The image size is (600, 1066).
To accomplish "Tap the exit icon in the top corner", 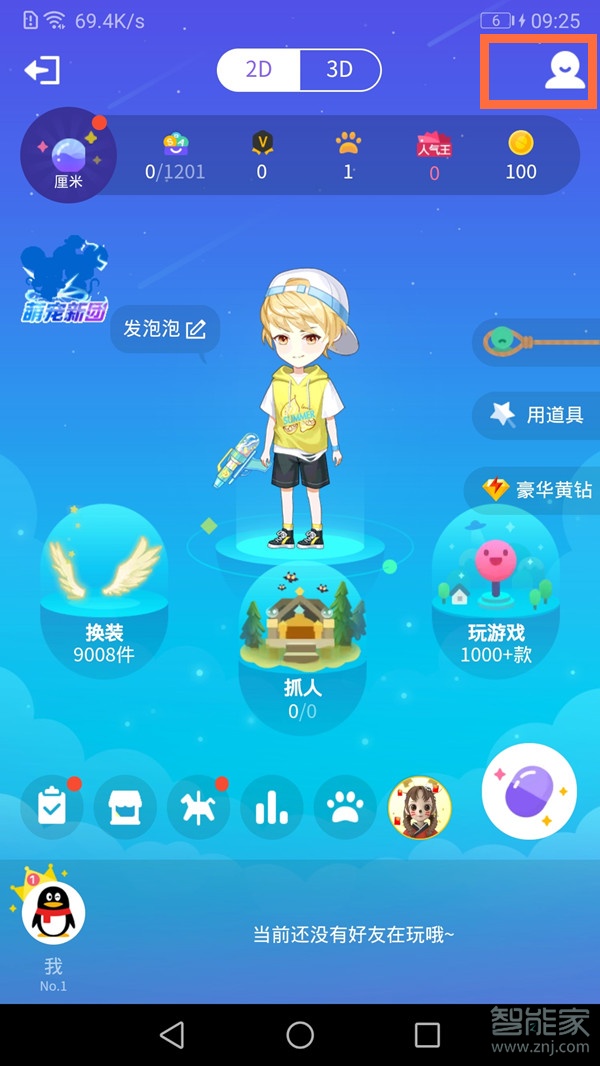I will 43,70.
